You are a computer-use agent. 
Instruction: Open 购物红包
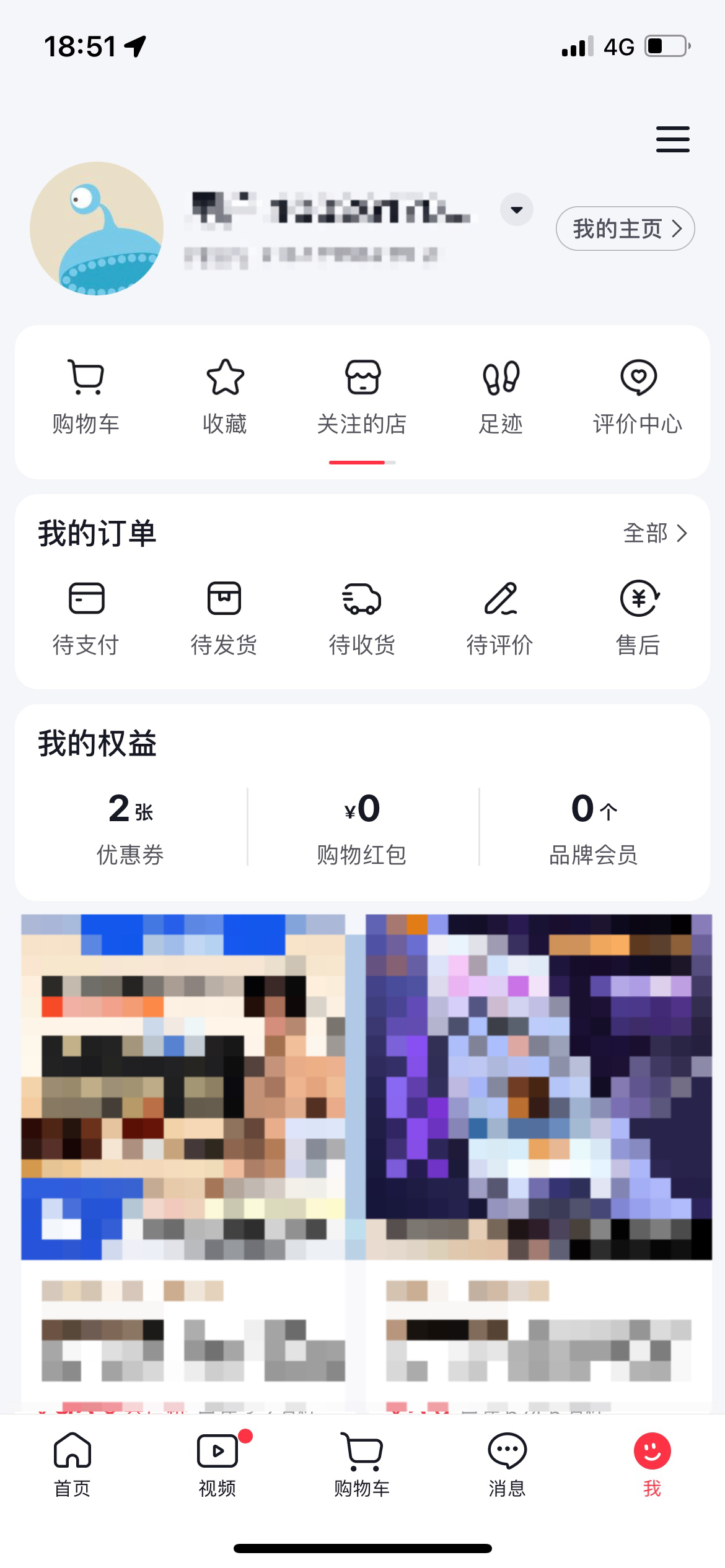362,827
